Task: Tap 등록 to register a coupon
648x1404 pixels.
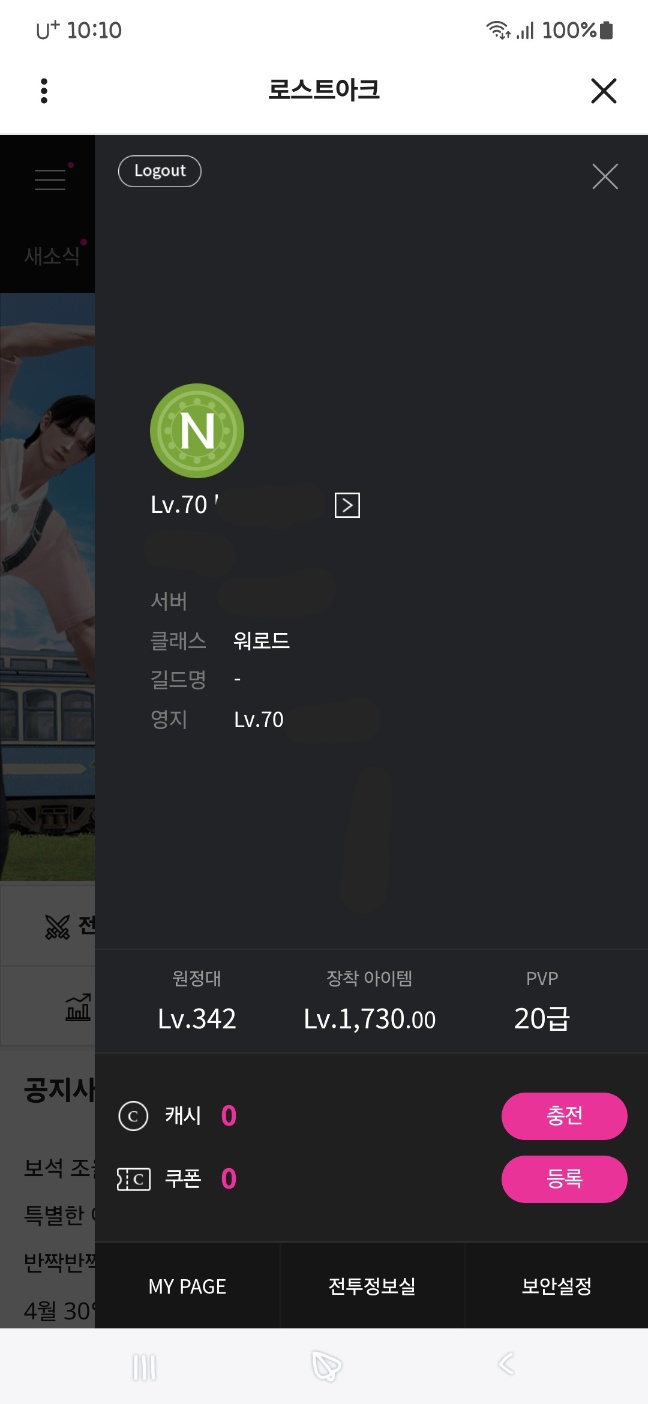Action: pos(564,1179)
